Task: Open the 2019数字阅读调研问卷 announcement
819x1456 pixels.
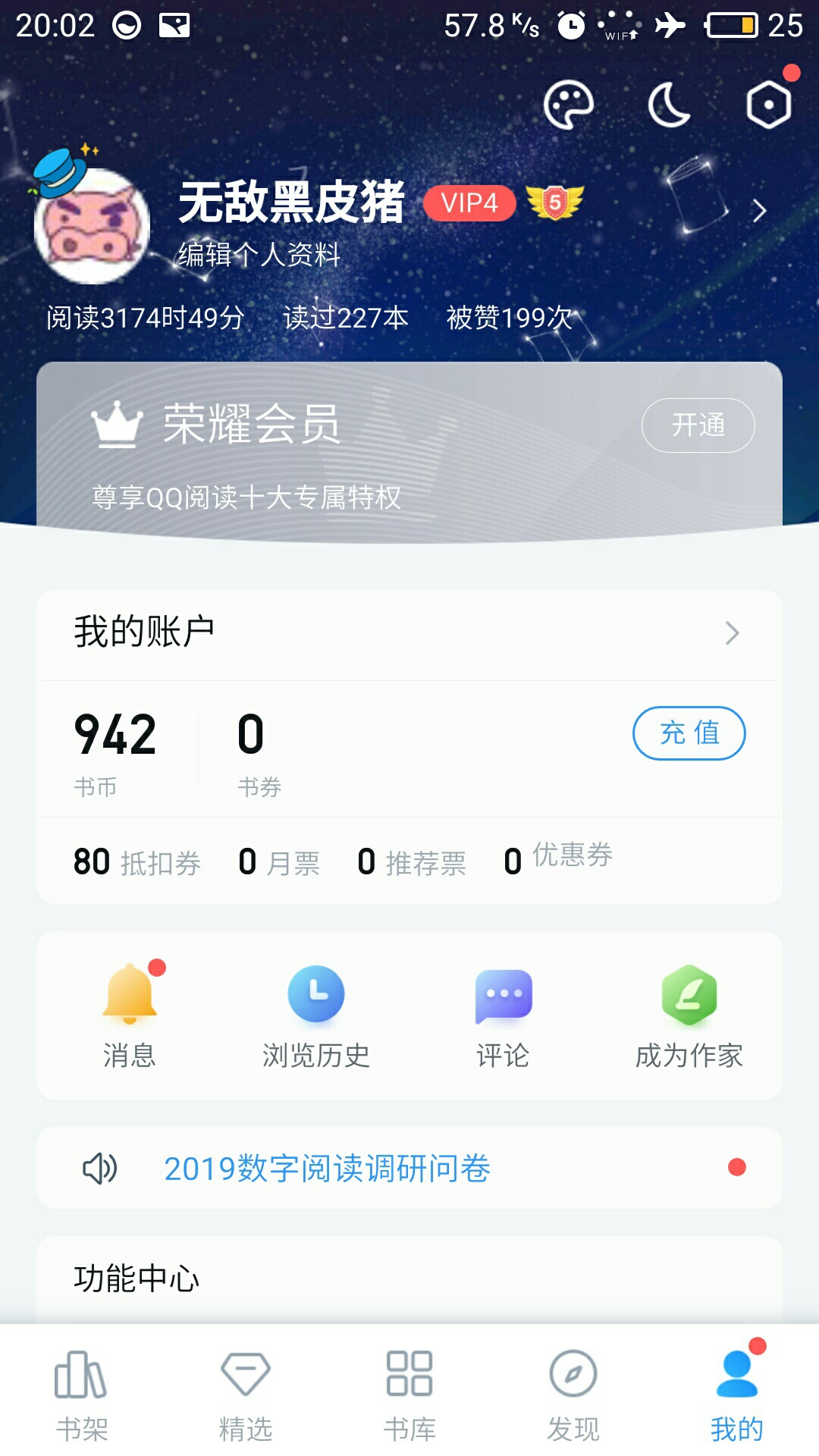Action: pos(328,1168)
